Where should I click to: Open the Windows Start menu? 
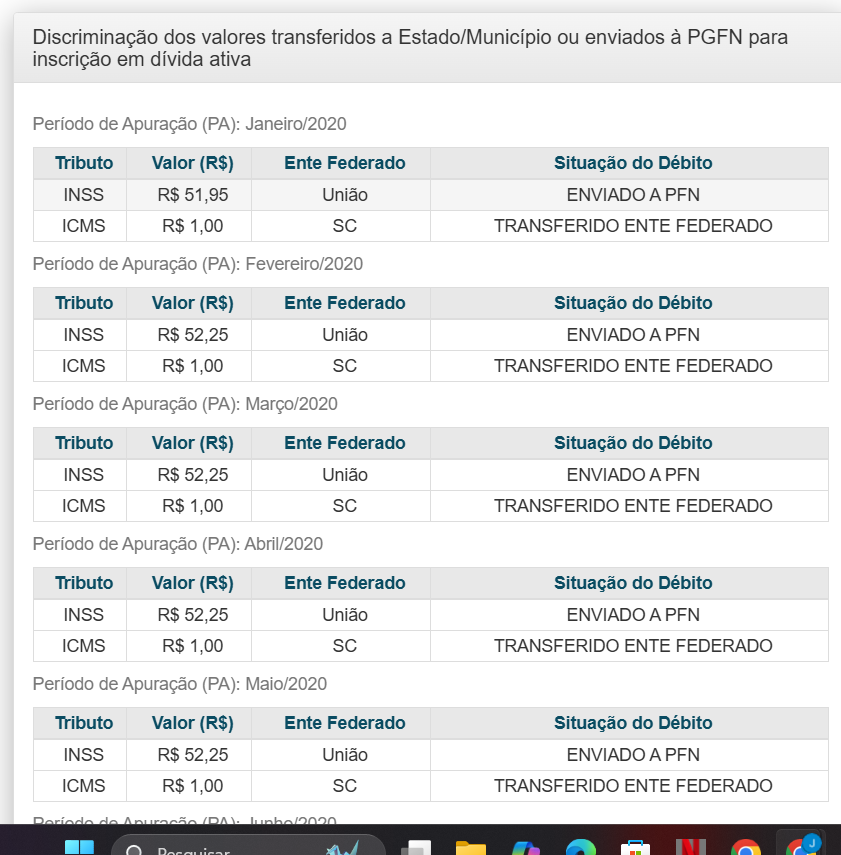pos(80,848)
